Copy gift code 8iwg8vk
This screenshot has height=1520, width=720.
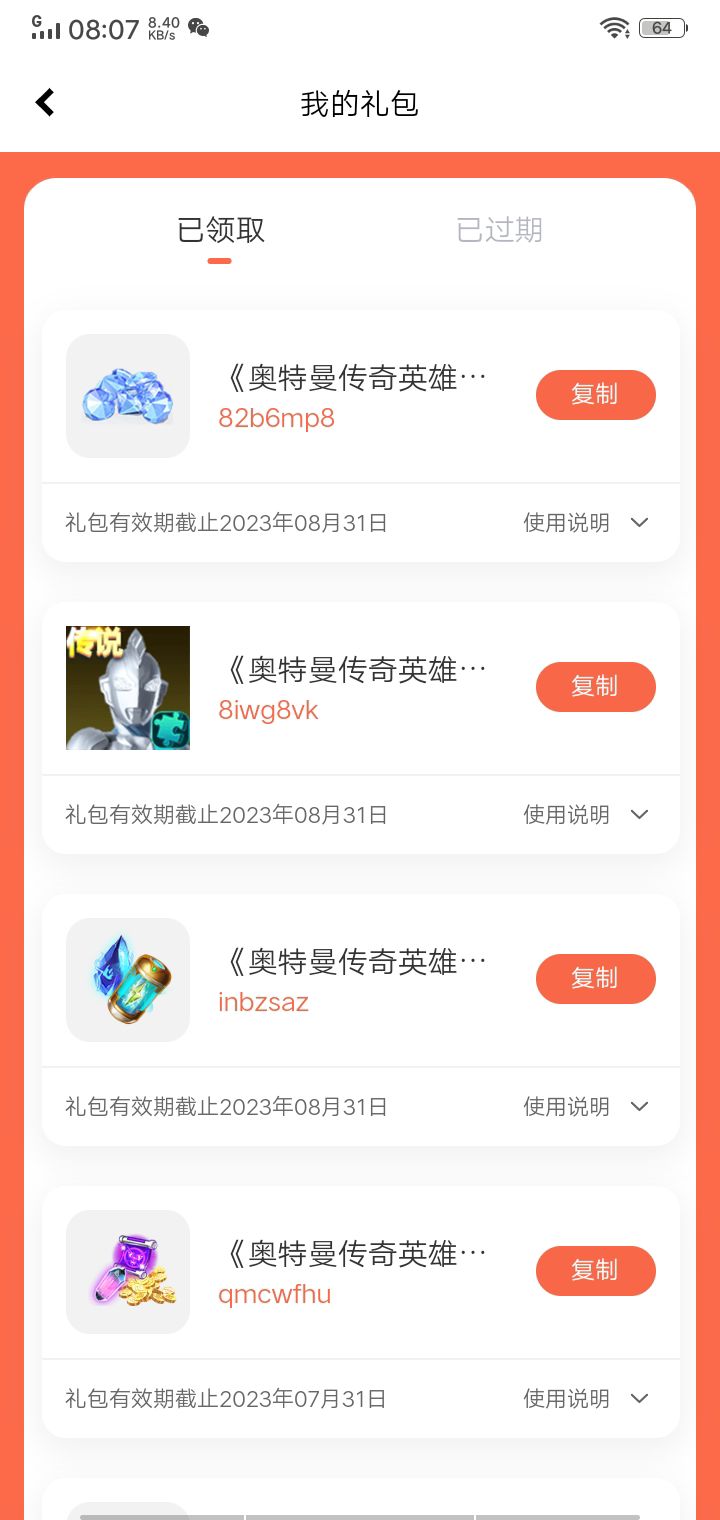pos(595,687)
